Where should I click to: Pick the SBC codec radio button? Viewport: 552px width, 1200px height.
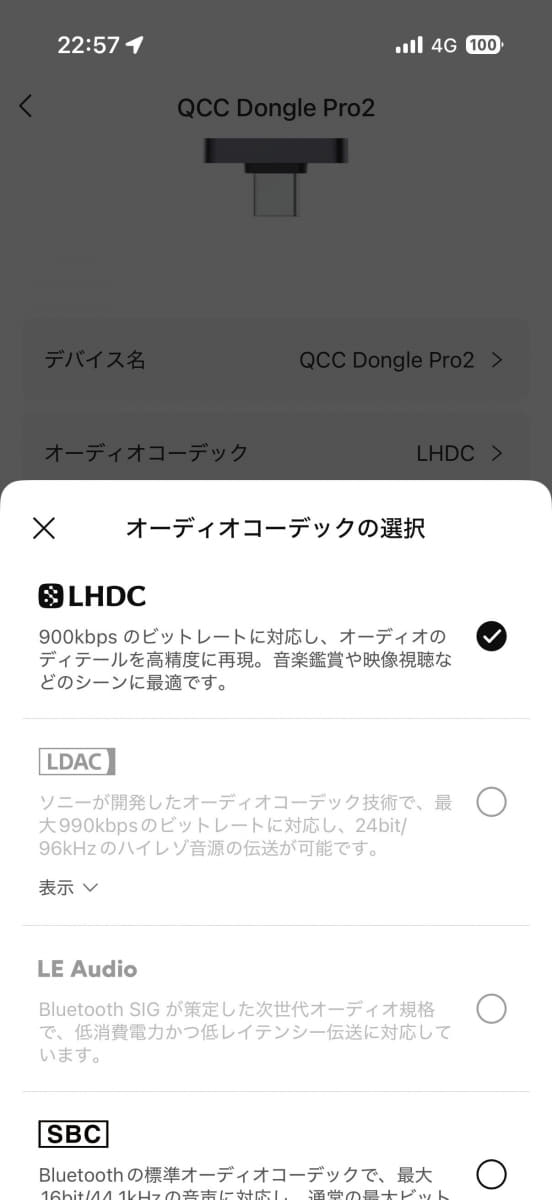point(491,1173)
